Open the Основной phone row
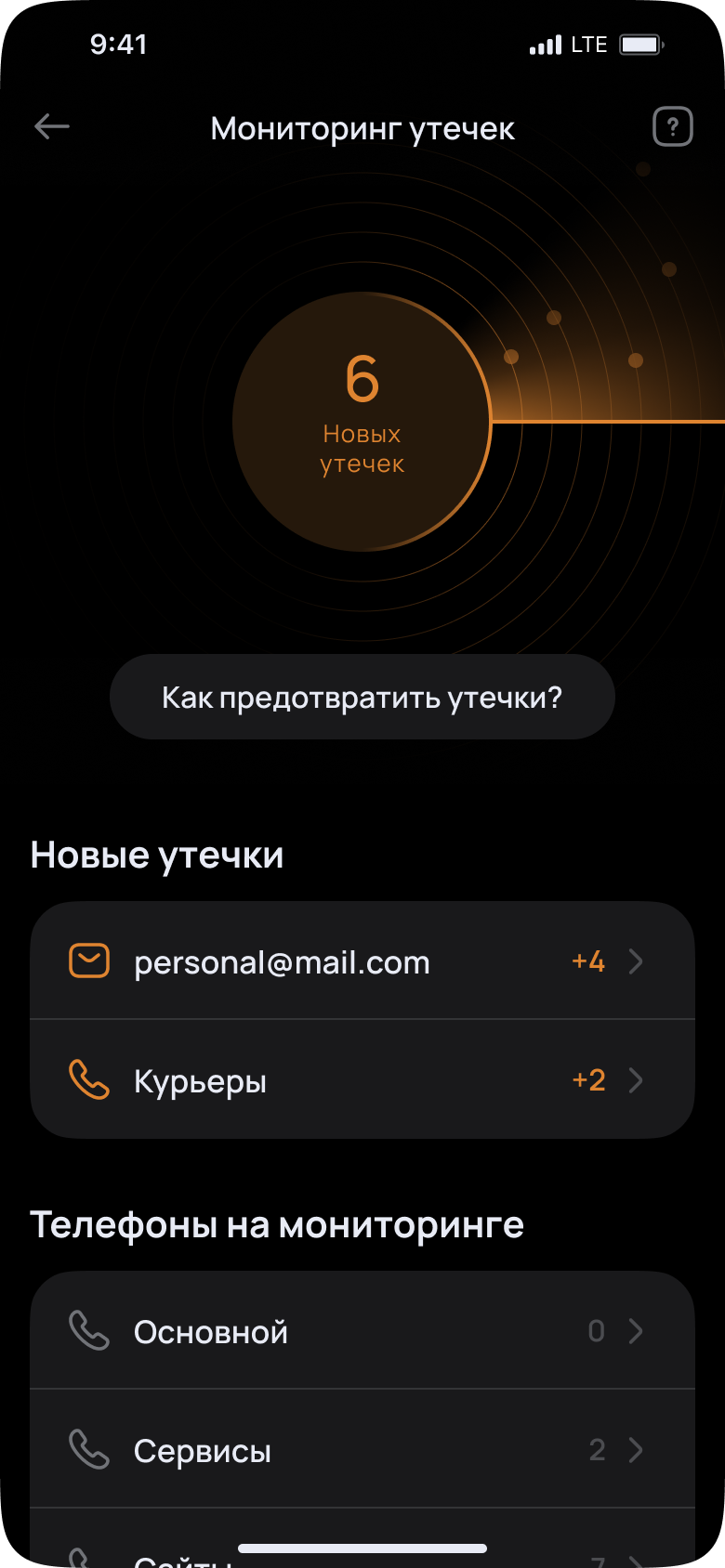The width and height of the screenshot is (725, 1568). [362, 1330]
